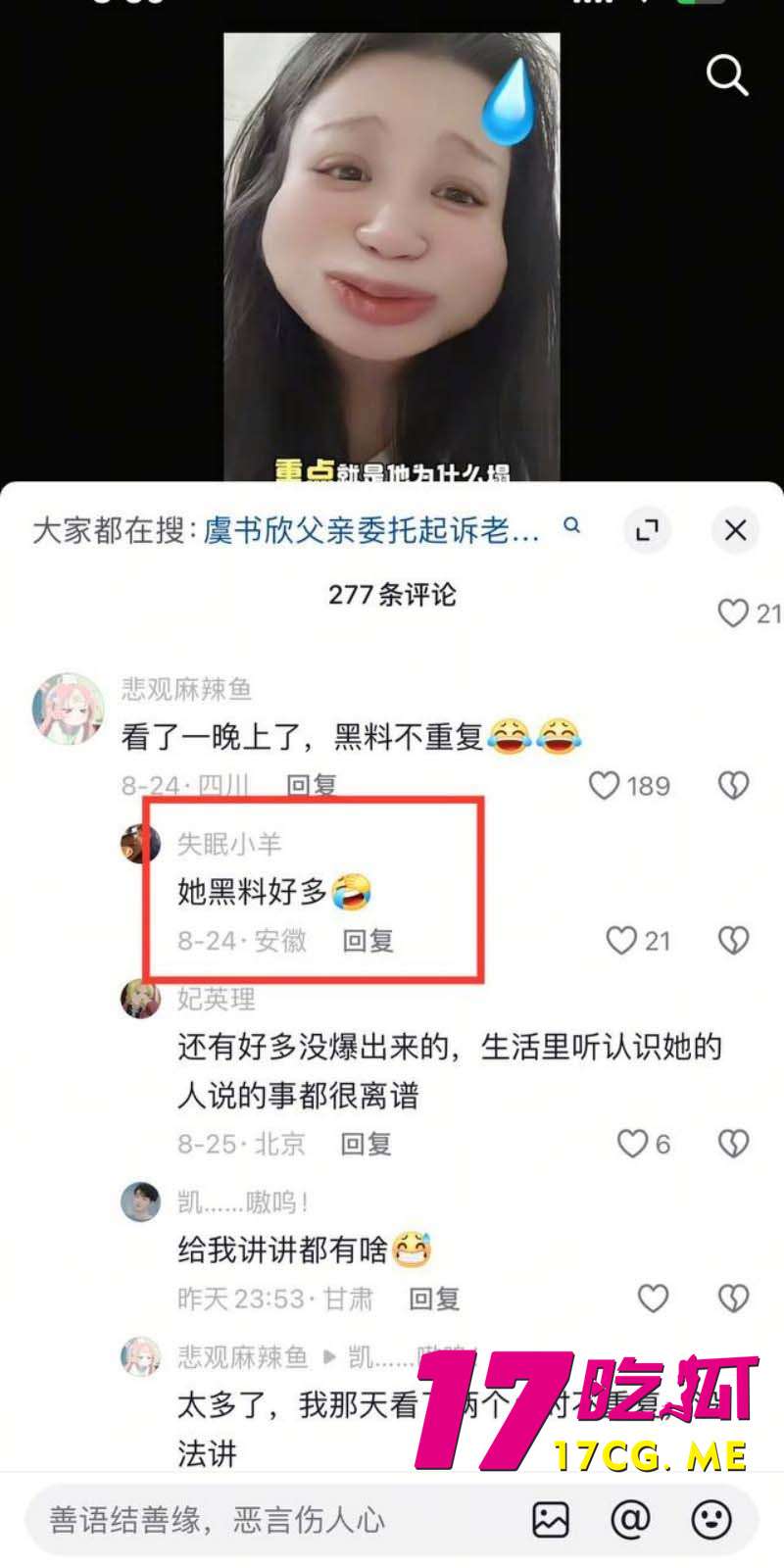Dislike 失眠小羊's comment
The height and width of the screenshot is (1568, 784).
[733, 941]
